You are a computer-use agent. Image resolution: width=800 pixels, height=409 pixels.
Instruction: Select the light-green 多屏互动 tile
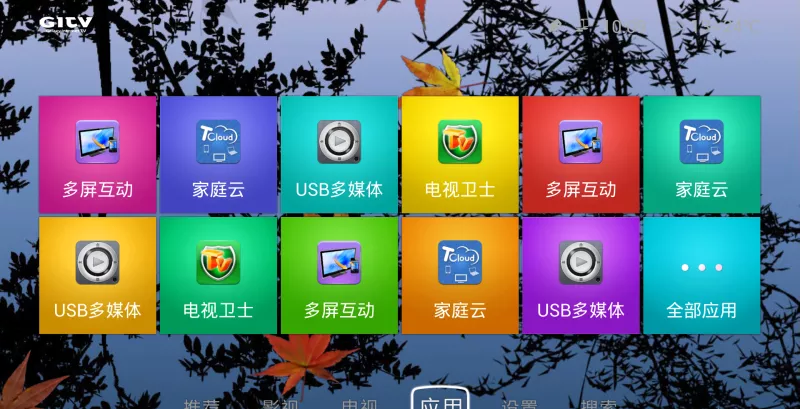(x=339, y=275)
